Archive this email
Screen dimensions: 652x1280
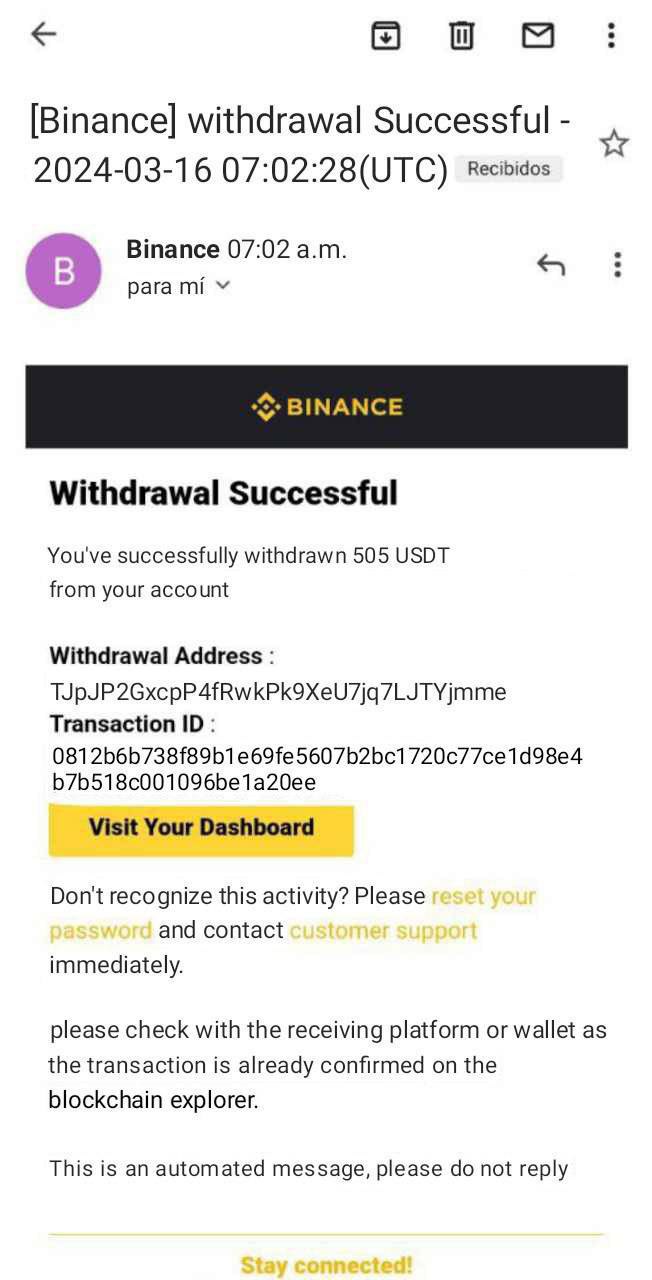pos(386,36)
